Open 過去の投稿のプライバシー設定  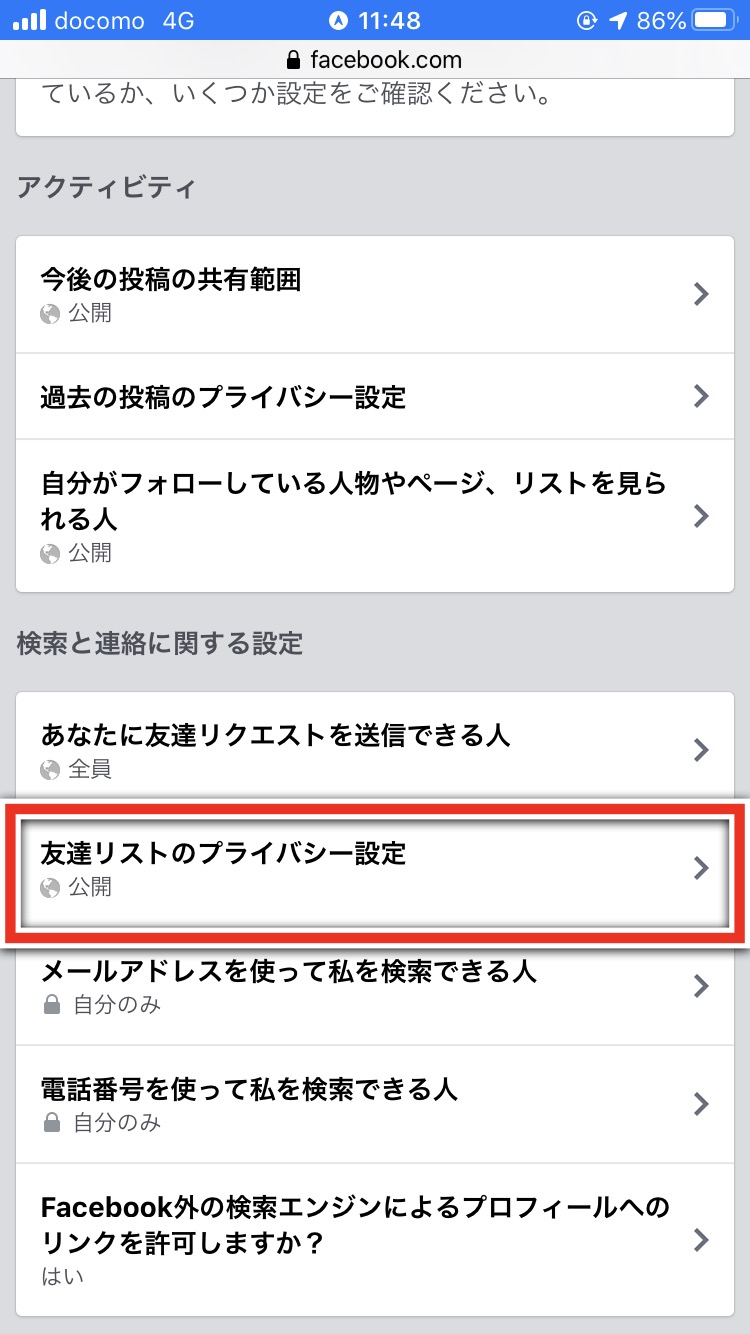point(375,397)
